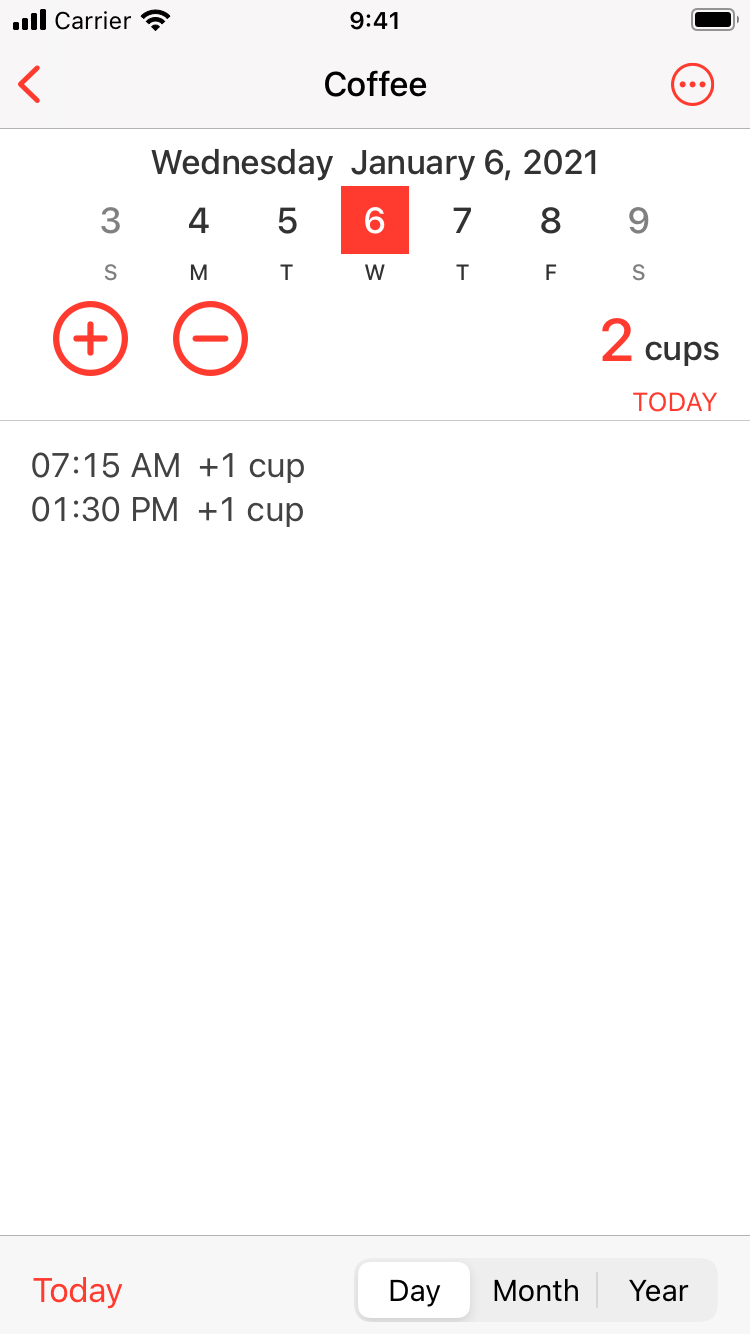Switch to the Month view
The height and width of the screenshot is (1334, 750).
pyautogui.click(x=536, y=1290)
